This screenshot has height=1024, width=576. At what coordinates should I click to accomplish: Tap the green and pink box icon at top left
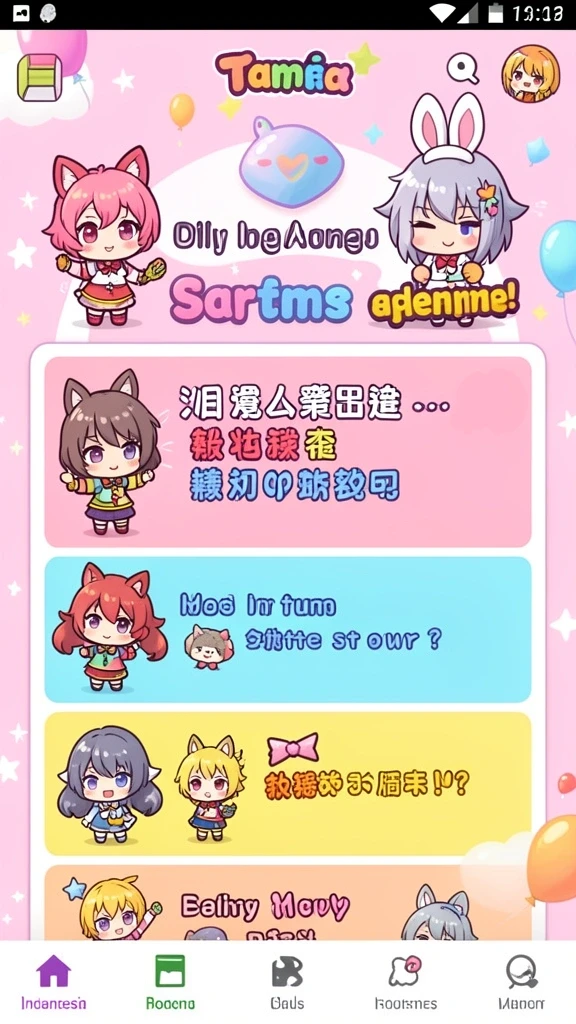(40, 78)
